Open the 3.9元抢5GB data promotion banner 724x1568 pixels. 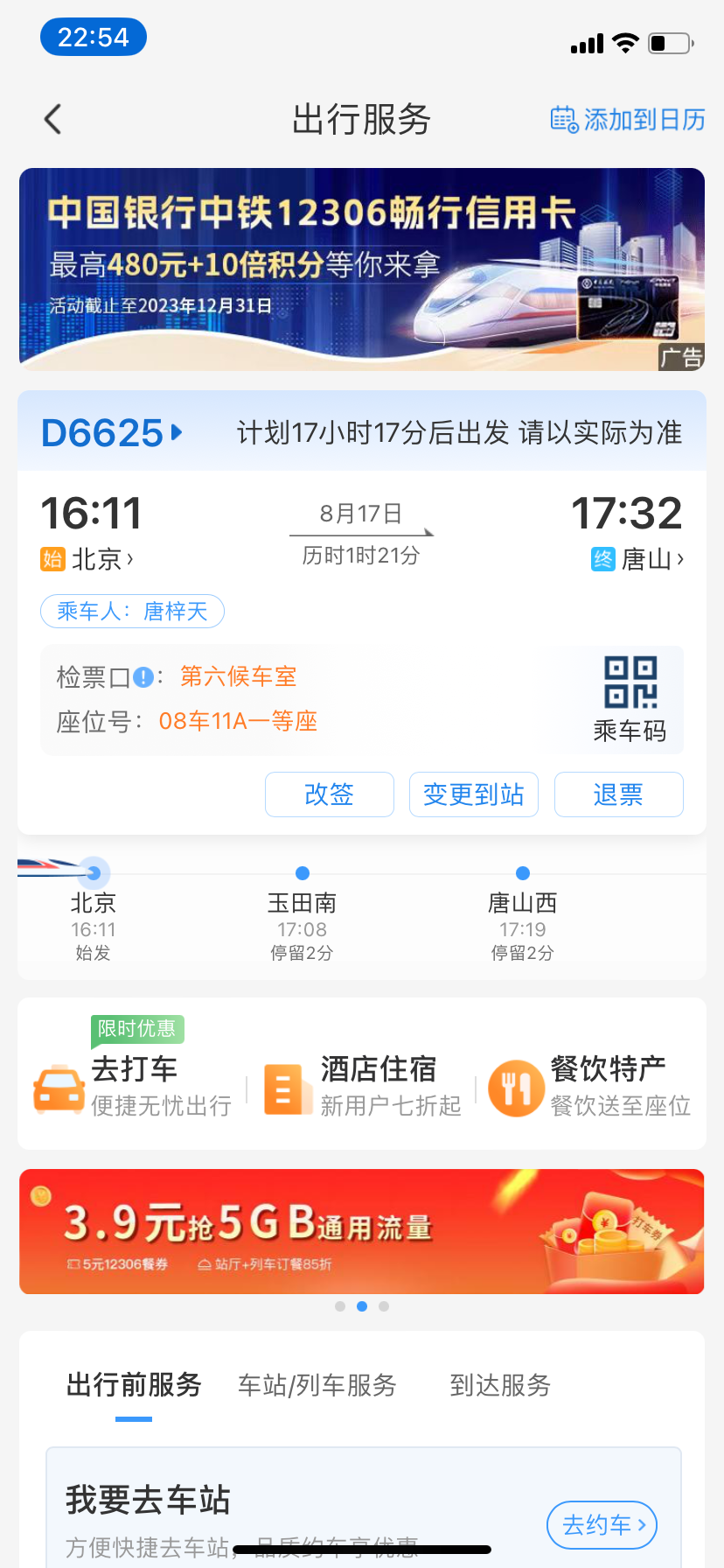362,1232
